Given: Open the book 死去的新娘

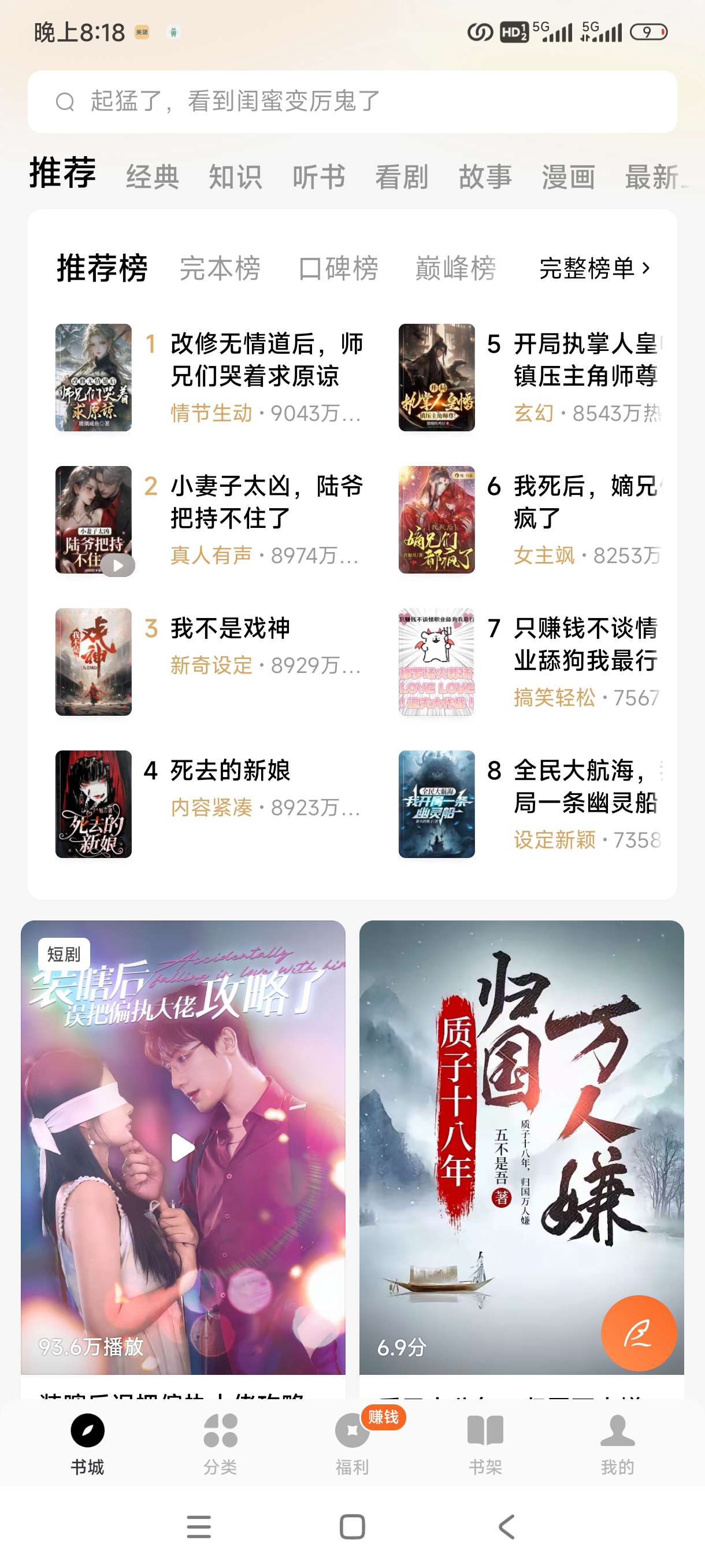Looking at the screenshot, I should pyautogui.click(x=230, y=771).
